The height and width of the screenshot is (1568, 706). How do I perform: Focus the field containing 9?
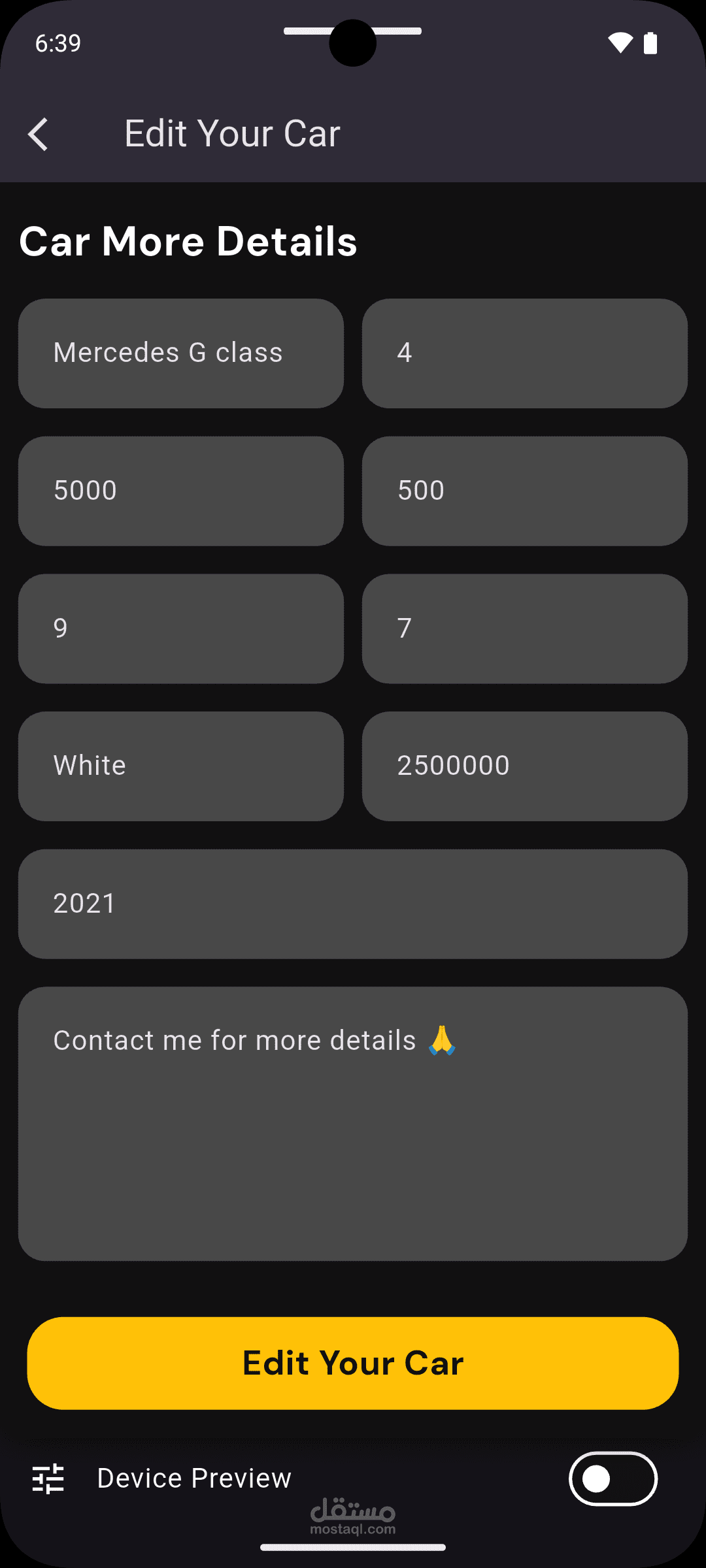[181, 629]
